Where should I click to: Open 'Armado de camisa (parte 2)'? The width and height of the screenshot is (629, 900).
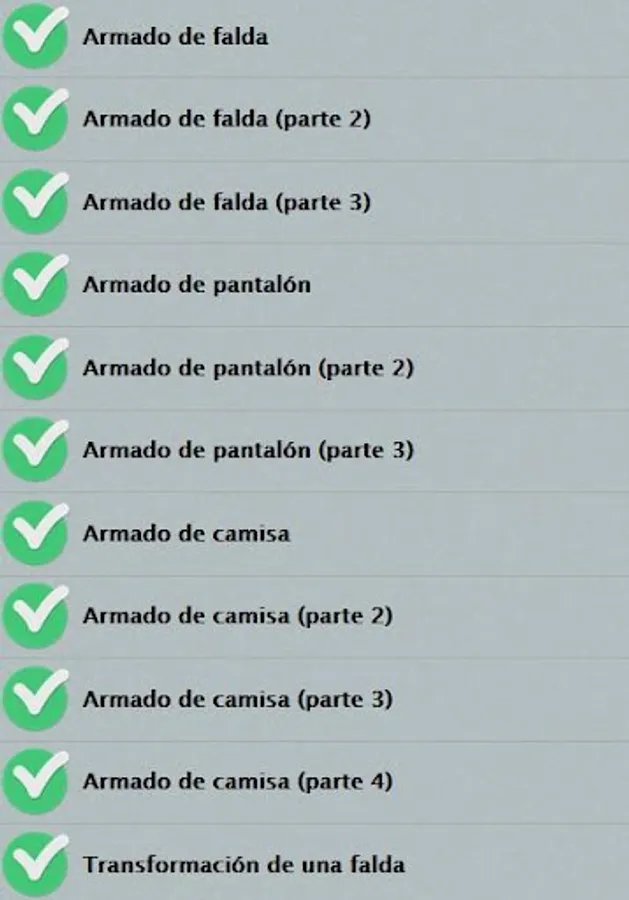(237, 616)
